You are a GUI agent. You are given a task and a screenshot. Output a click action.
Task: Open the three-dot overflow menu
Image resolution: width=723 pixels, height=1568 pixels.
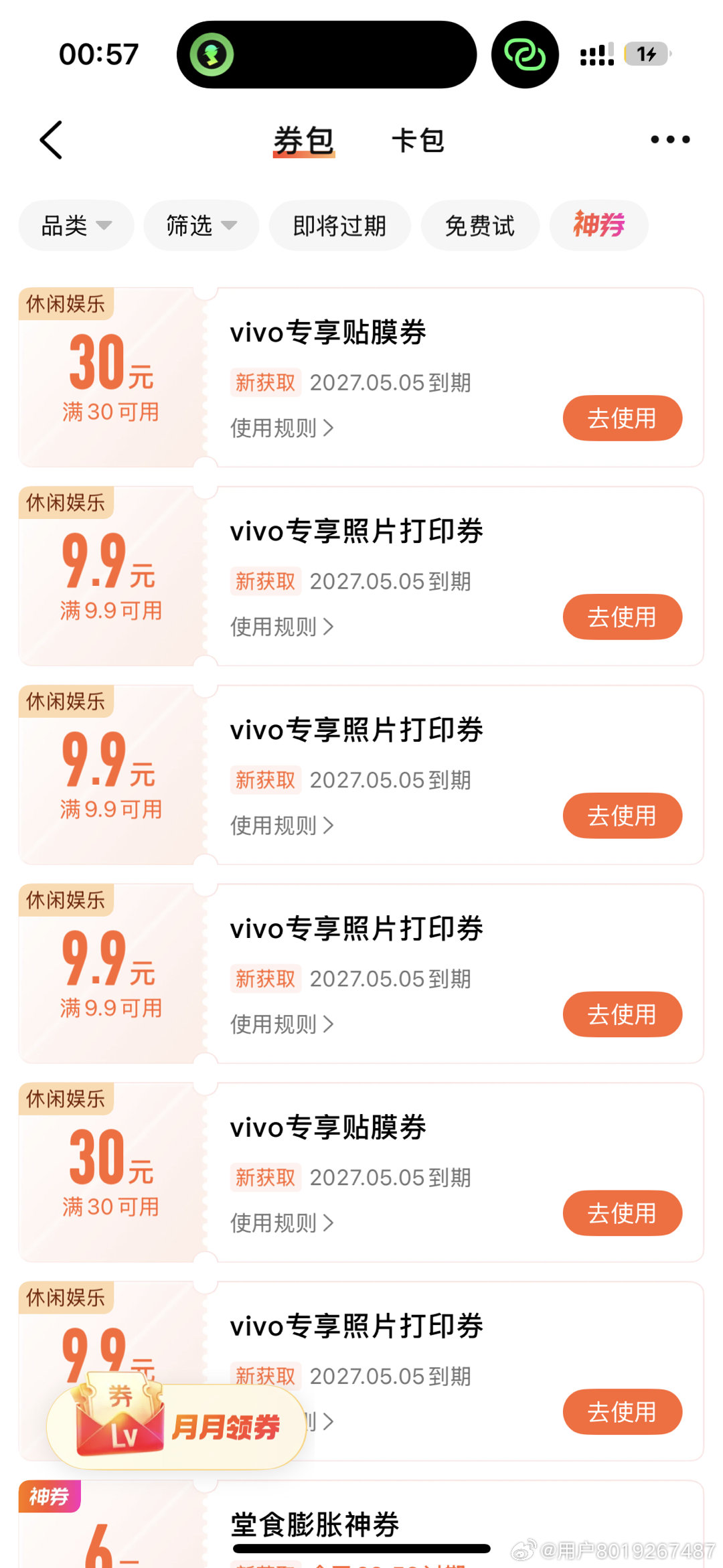[670, 139]
